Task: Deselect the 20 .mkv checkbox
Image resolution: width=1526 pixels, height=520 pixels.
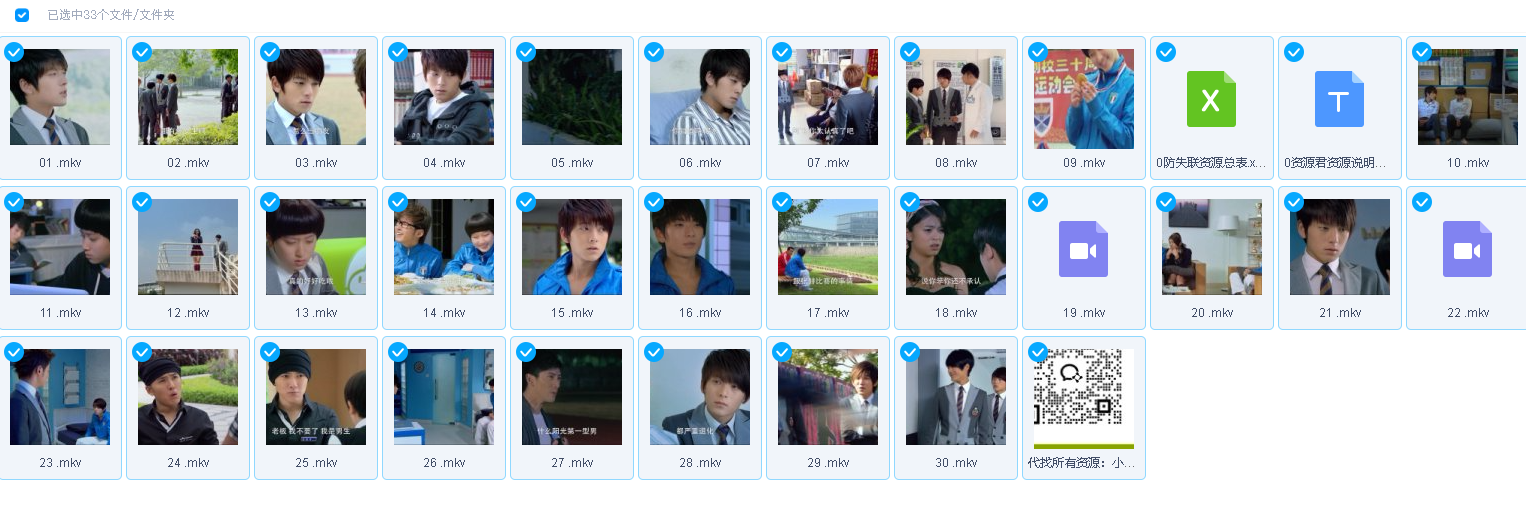Action: pos(1166,202)
